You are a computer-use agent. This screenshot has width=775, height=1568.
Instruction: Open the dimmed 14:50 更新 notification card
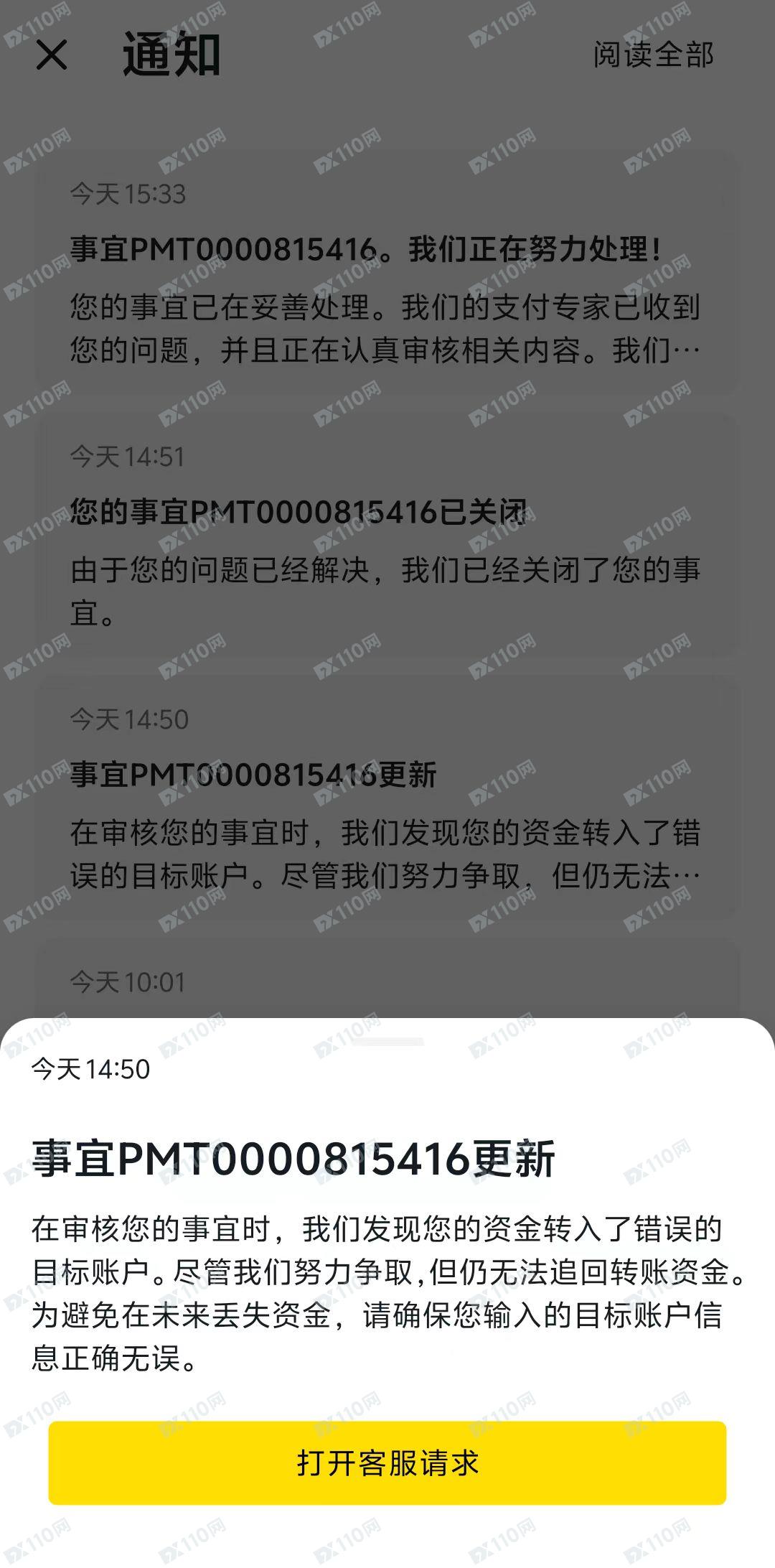point(387,797)
